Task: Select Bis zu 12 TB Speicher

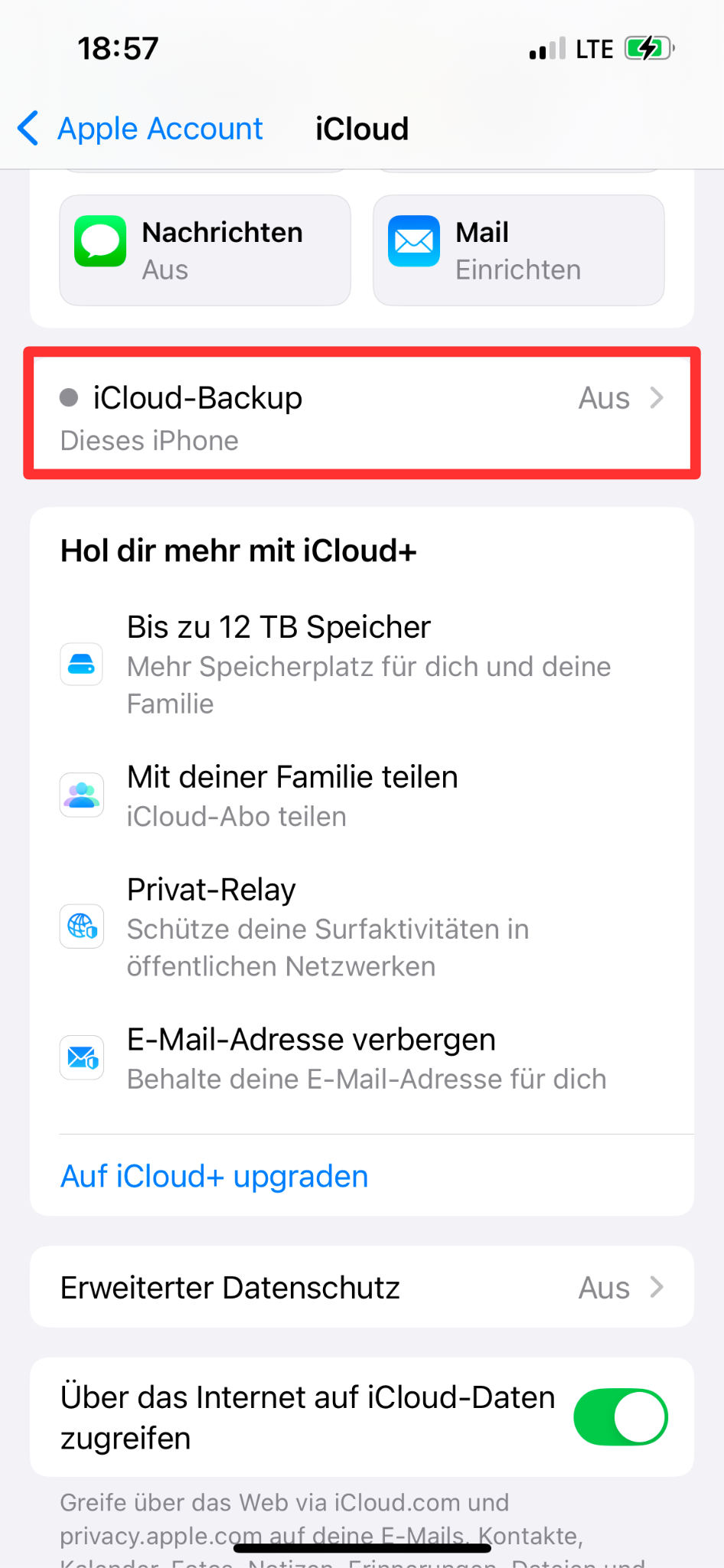Action: [361, 663]
